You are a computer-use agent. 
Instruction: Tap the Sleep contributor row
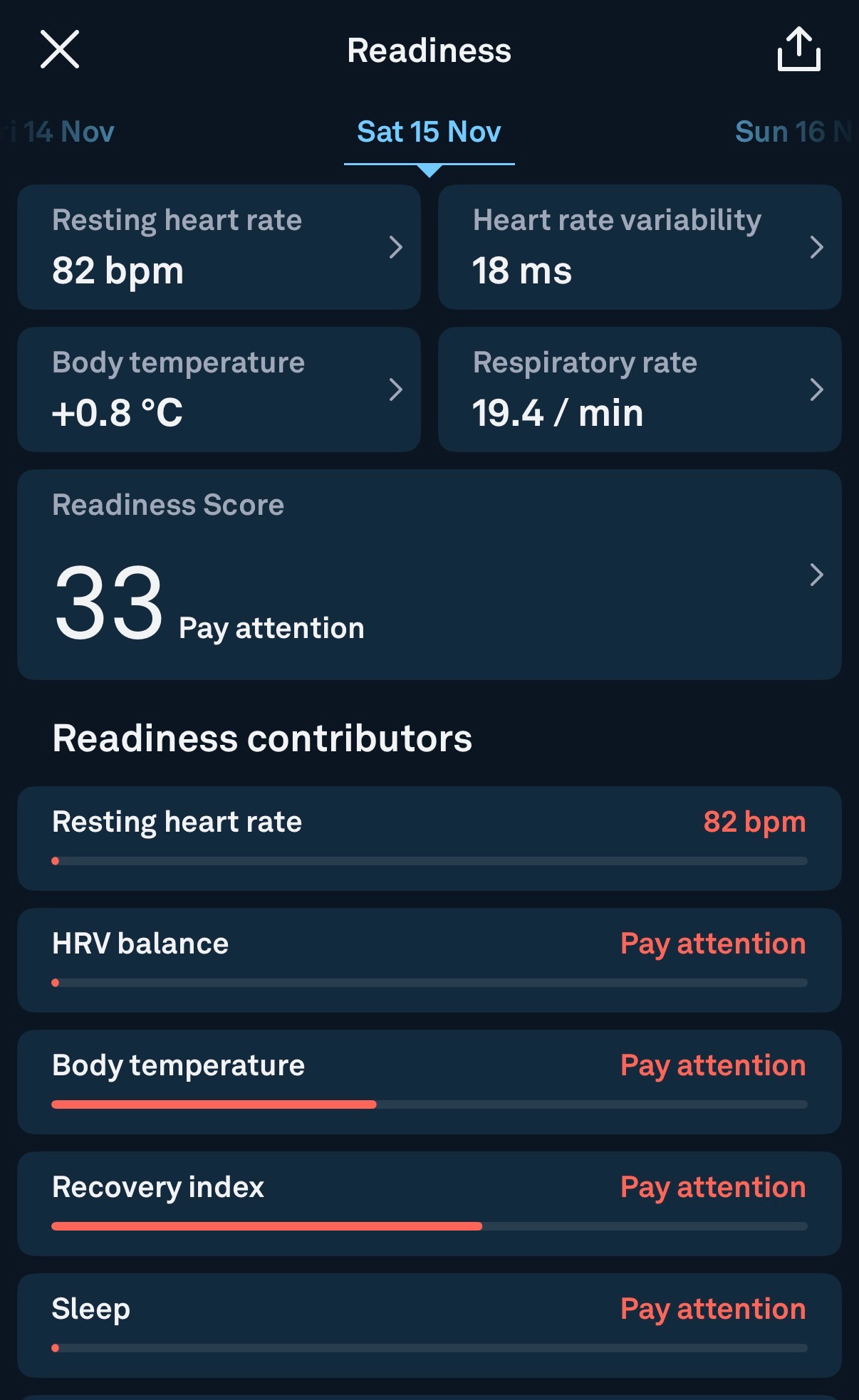(429, 1325)
